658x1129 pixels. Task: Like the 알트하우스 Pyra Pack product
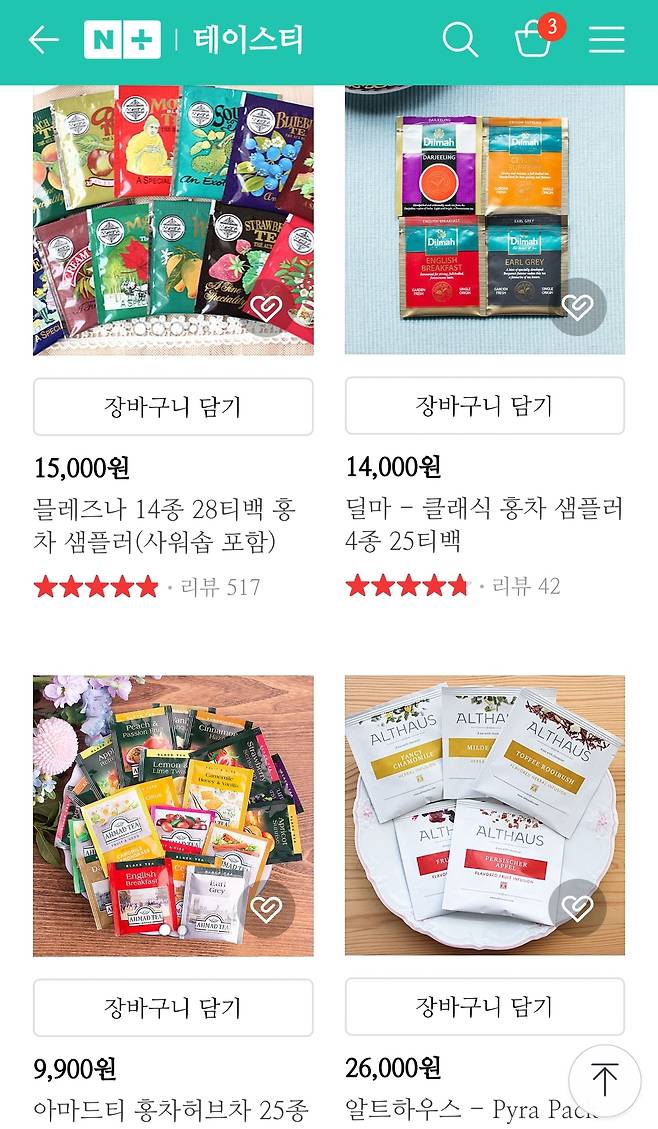577,908
